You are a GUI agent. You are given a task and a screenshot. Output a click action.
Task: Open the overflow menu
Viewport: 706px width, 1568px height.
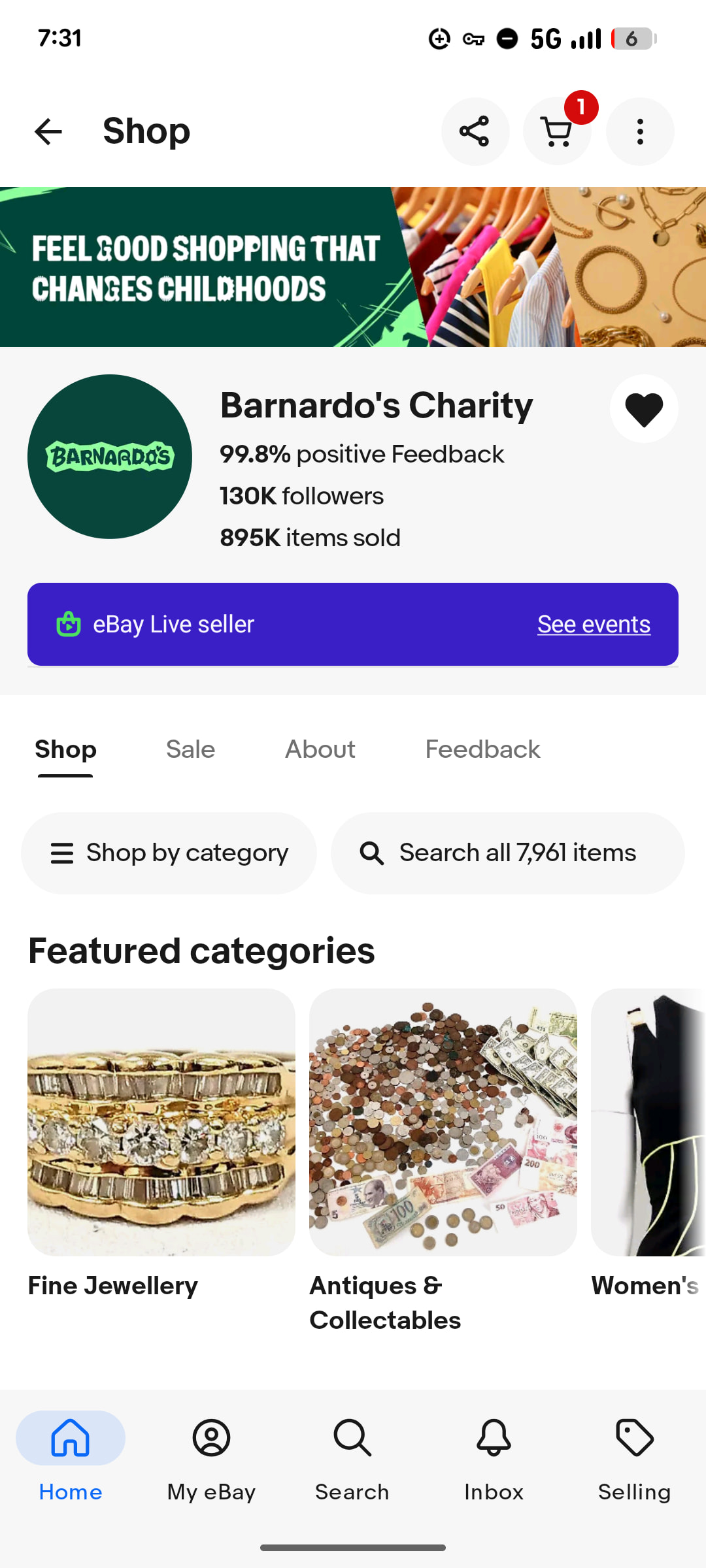tap(640, 131)
